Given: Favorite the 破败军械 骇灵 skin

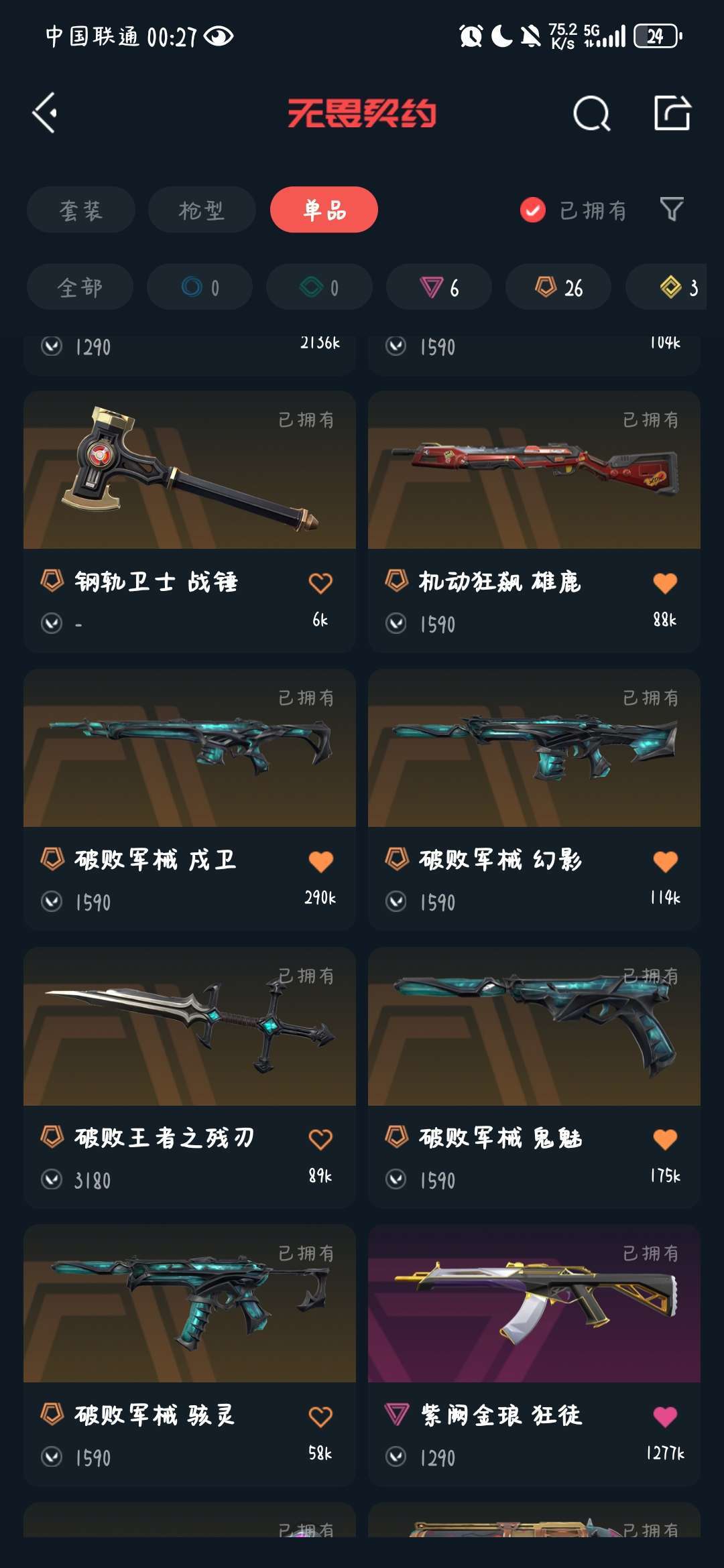Looking at the screenshot, I should pos(320,1417).
